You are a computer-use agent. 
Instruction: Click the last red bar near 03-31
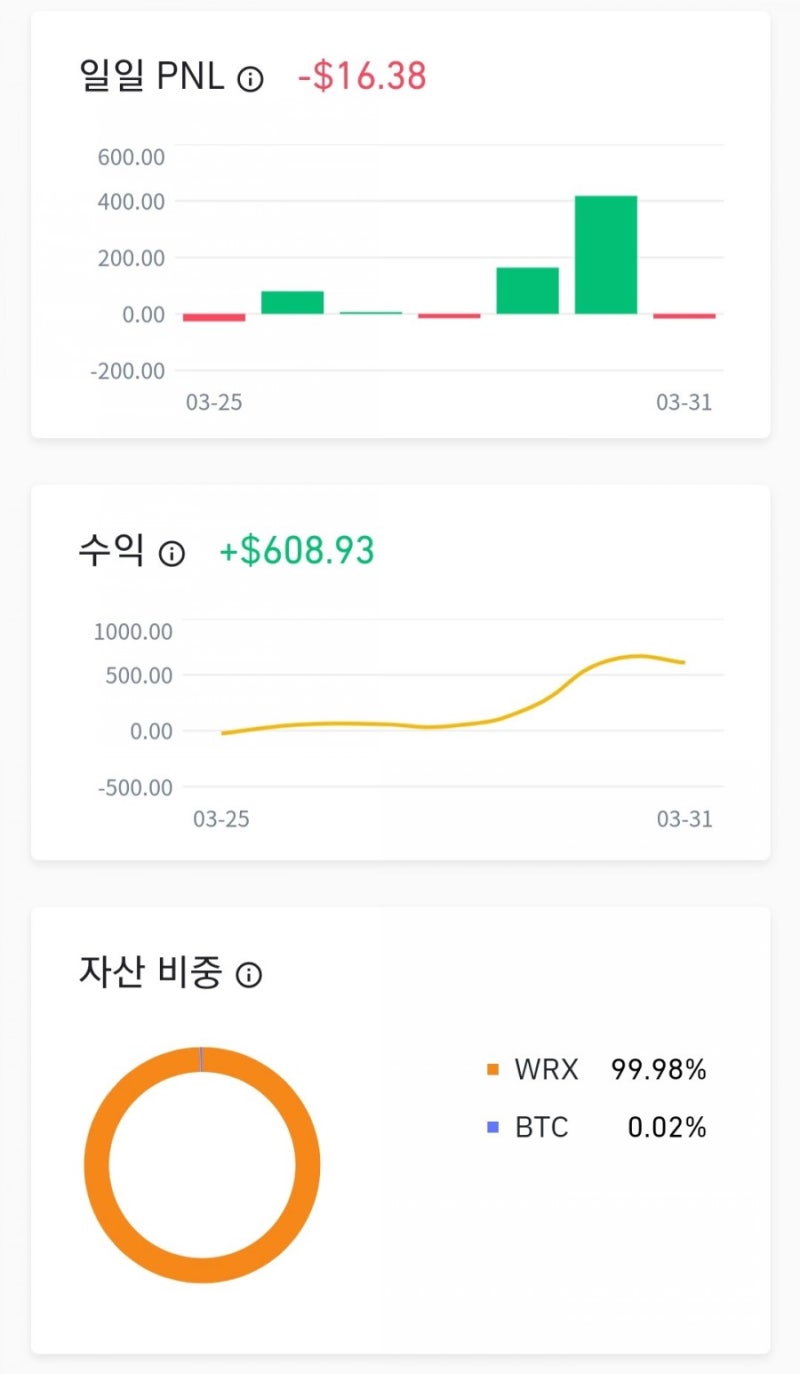(x=683, y=315)
